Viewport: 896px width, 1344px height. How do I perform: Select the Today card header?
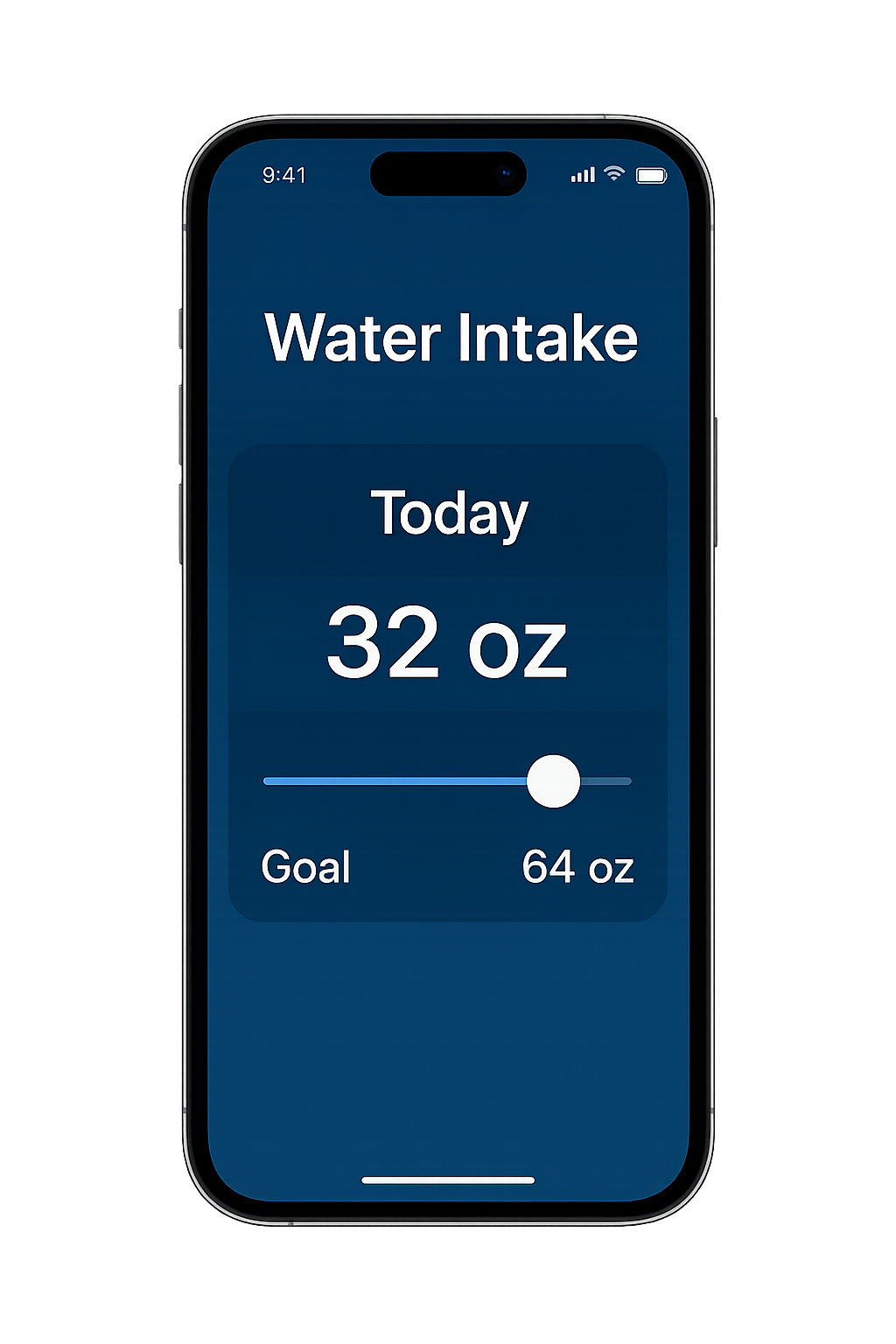[x=449, y=514]
